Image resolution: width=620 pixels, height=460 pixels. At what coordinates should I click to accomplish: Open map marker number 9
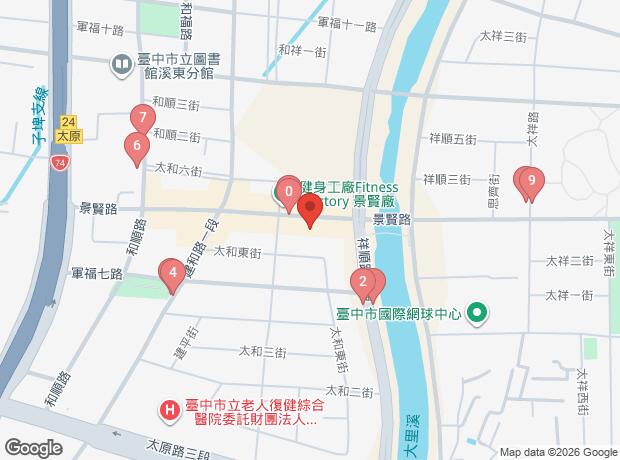pos(530,182)
